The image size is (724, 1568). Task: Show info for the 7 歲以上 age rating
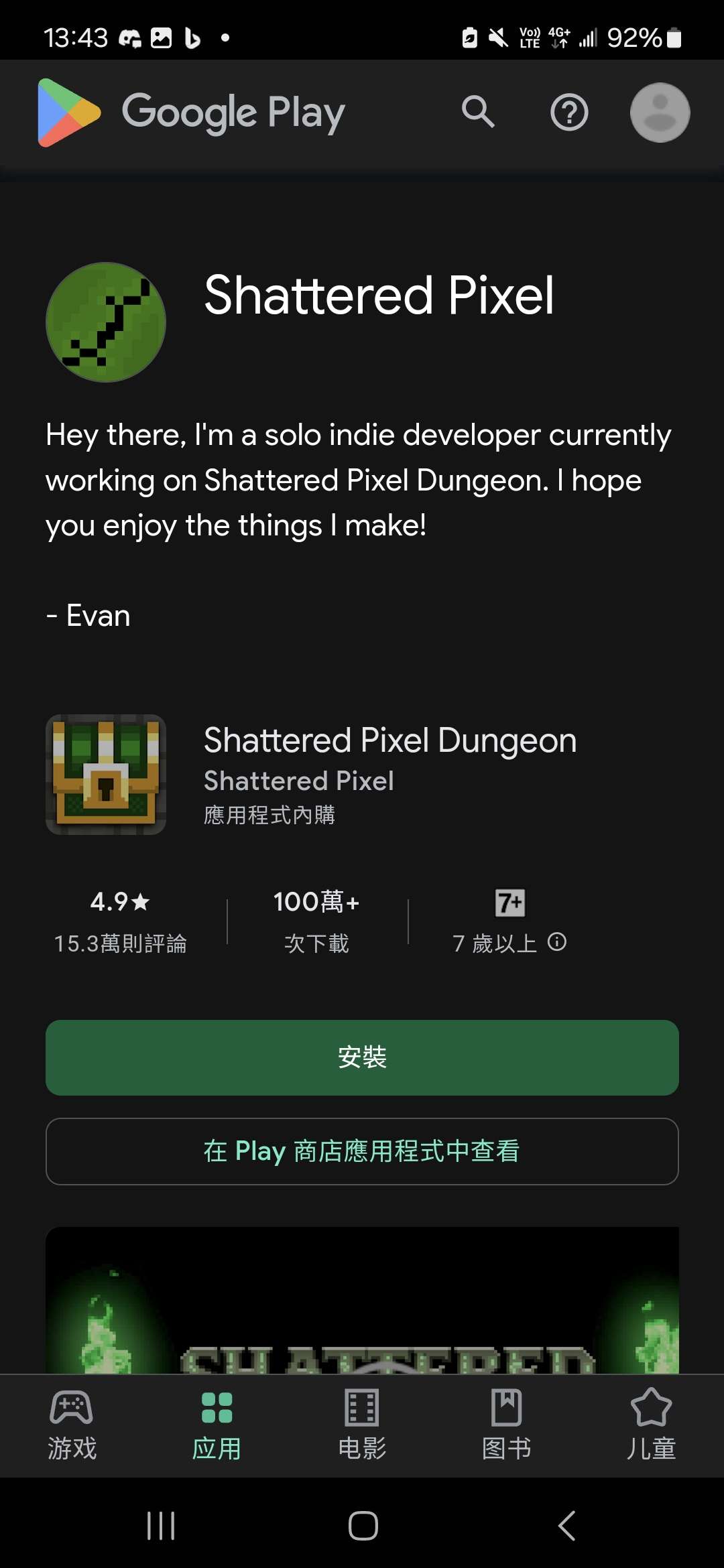(557, 942)
